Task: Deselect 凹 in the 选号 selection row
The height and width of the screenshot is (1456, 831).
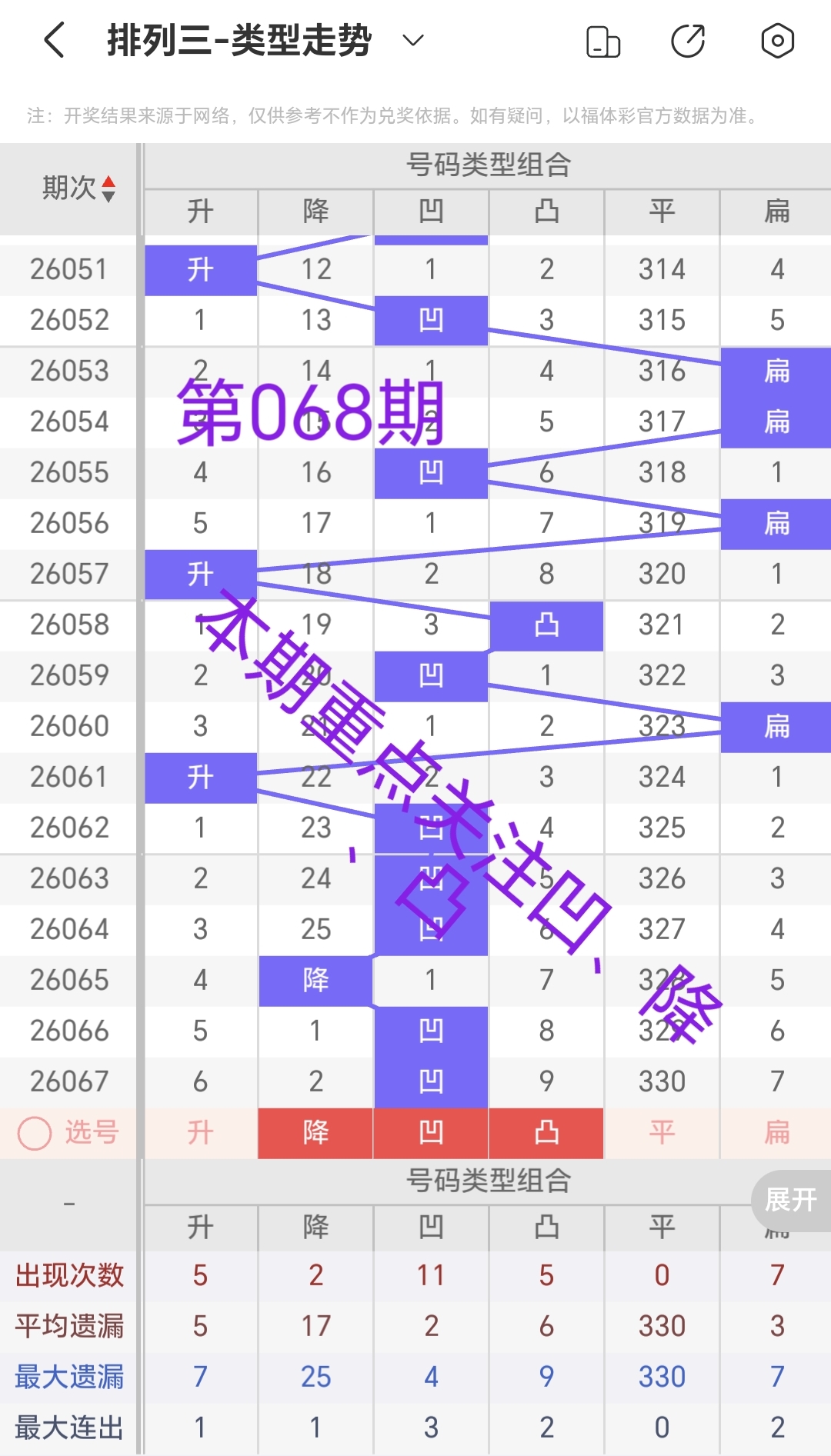Action: click(431, 1133)
